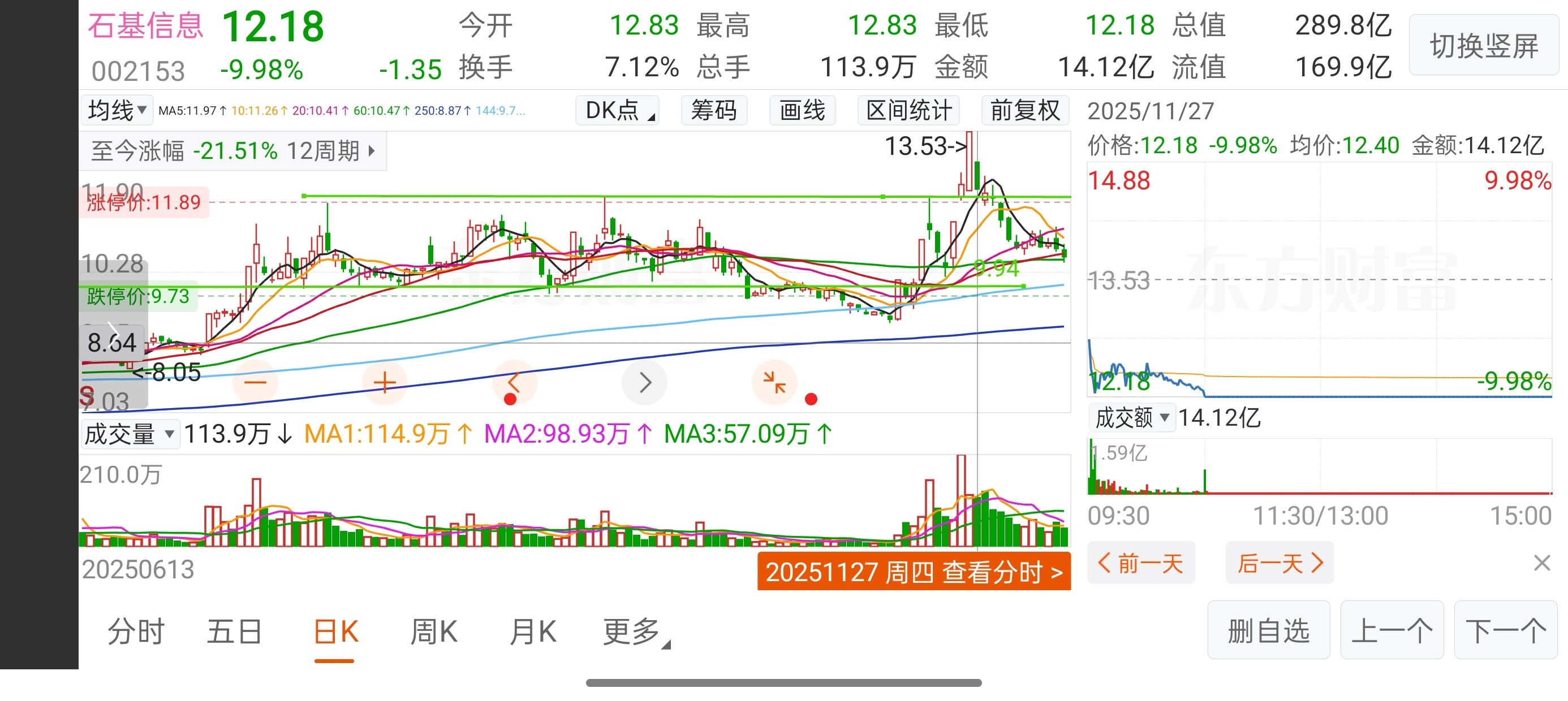Zoom in the chart with plus button
The image size is (1568, 701).
[x=384, y=382]
